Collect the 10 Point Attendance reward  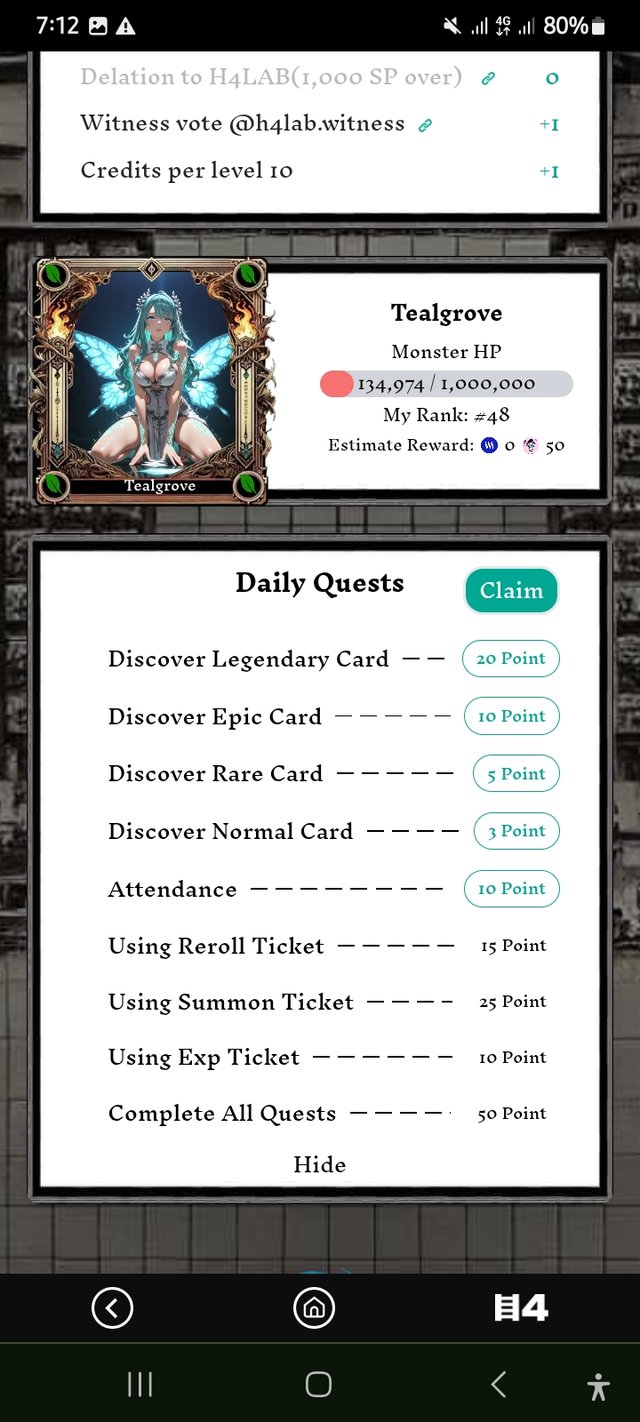511,889
